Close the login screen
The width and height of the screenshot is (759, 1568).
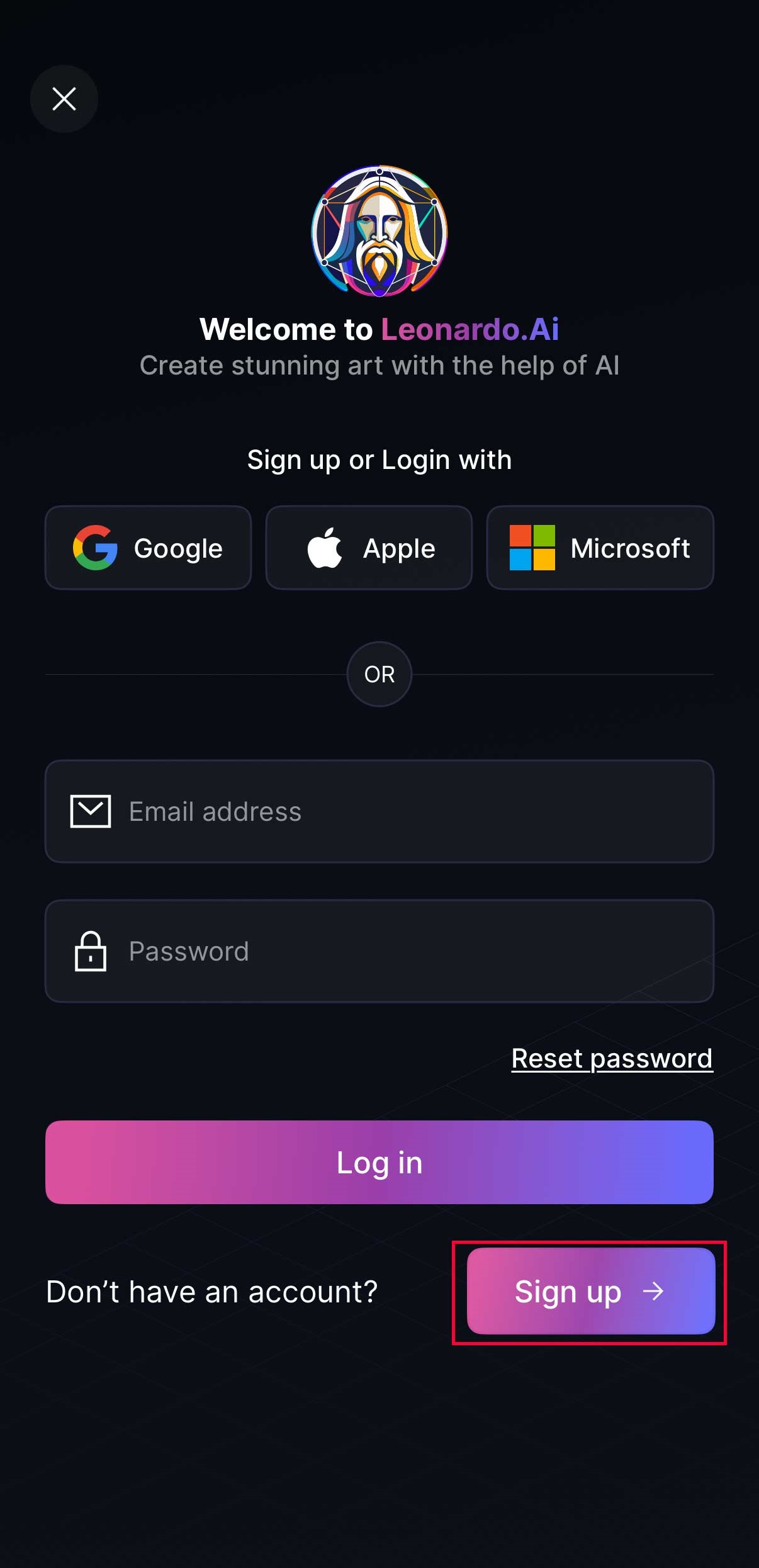click(64, 99)
